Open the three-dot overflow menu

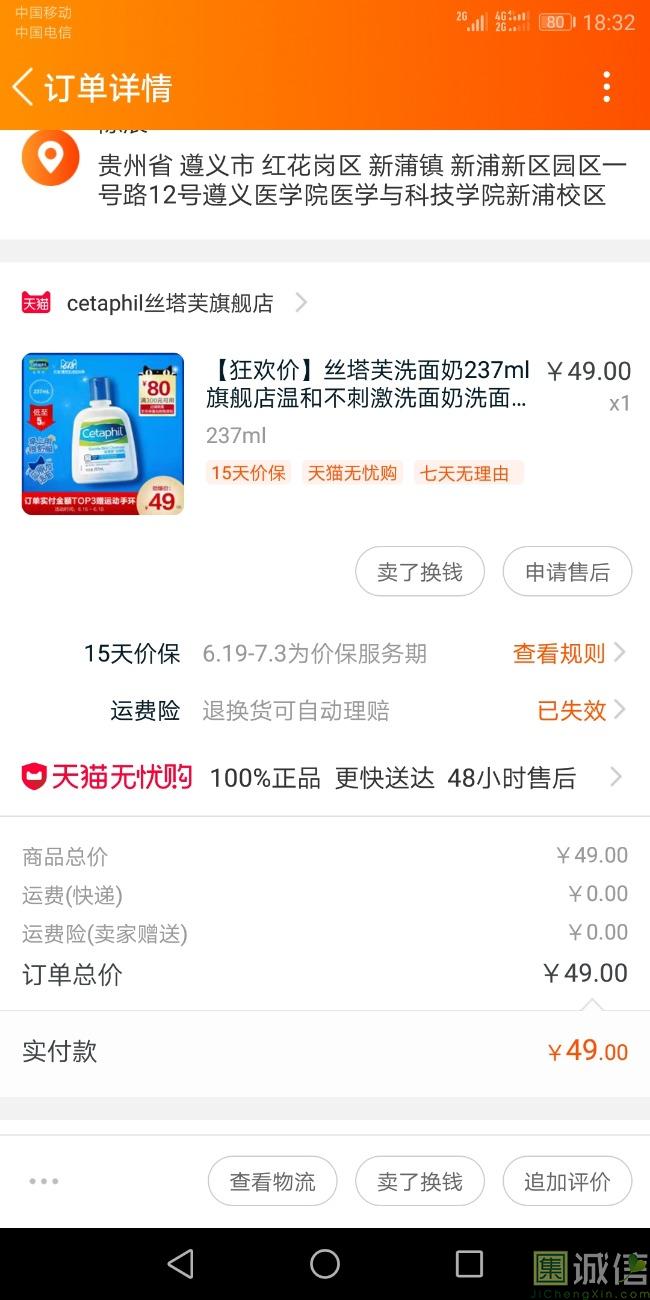tap(606, 87)
